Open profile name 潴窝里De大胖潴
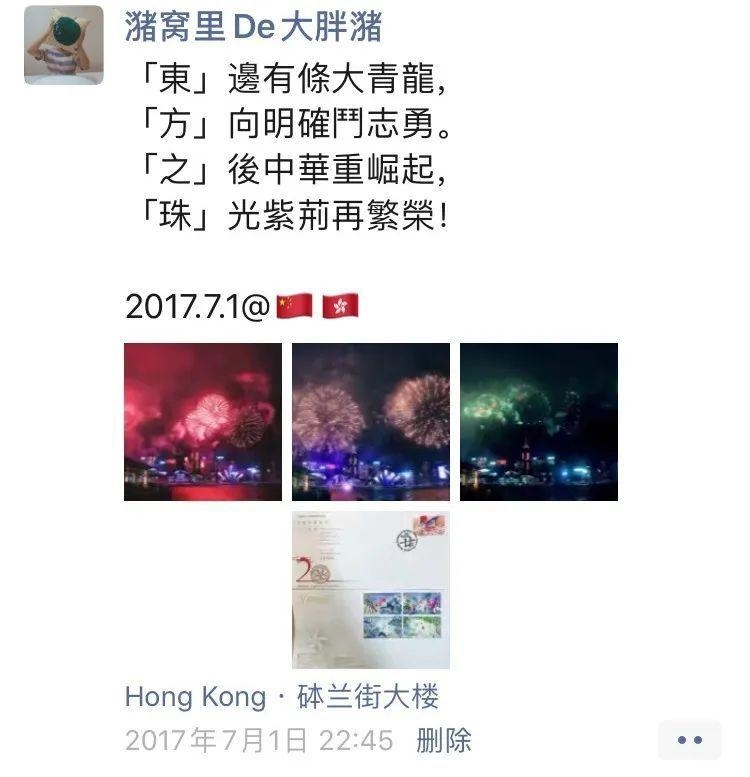The image size is (750, 777). [x=253, y=27]
